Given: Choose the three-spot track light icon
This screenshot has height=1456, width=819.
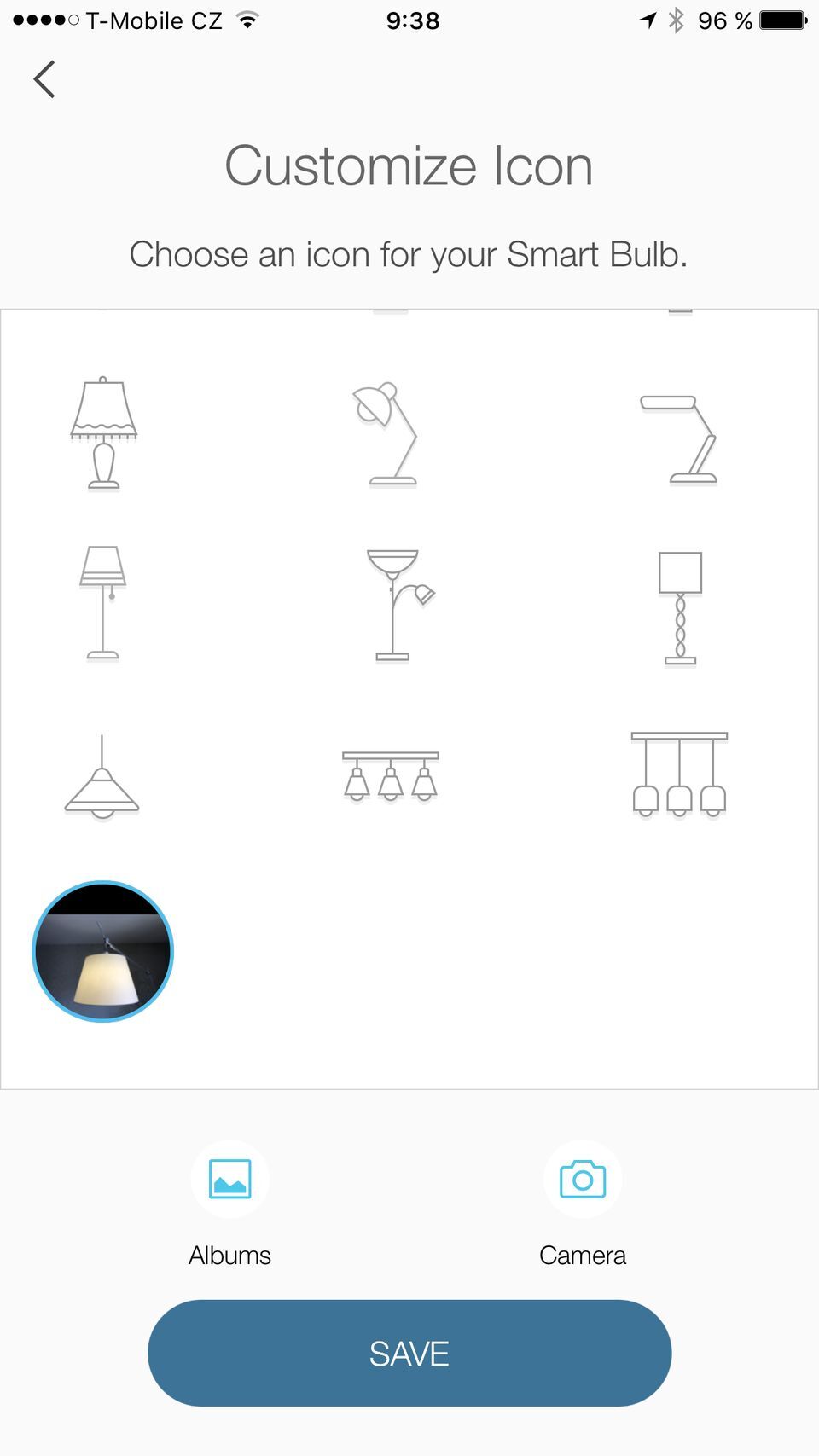Looking at the screenshot, I should coord(391,775).
